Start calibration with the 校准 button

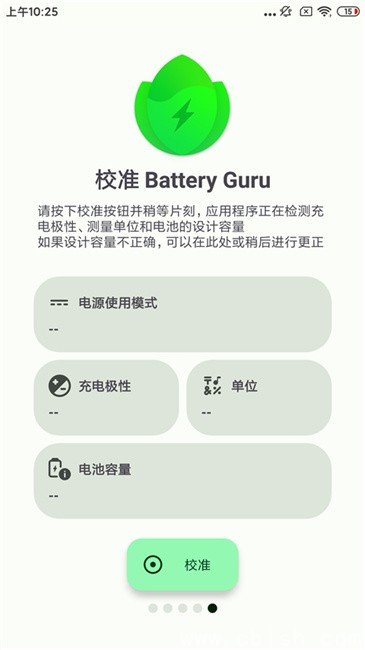pos(182,565)
